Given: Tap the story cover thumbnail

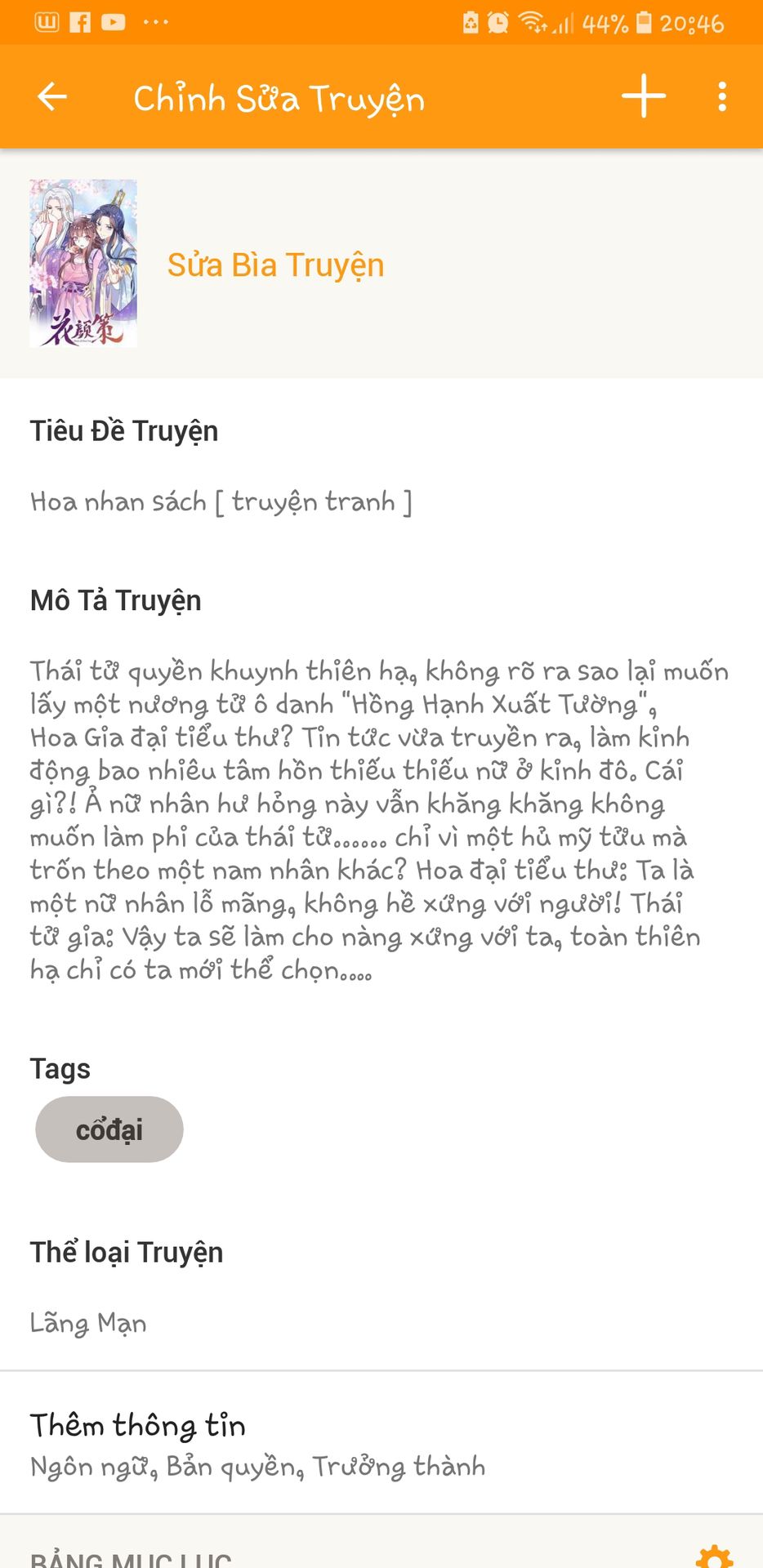Looking at the screenshot, I should pos(83,264).
